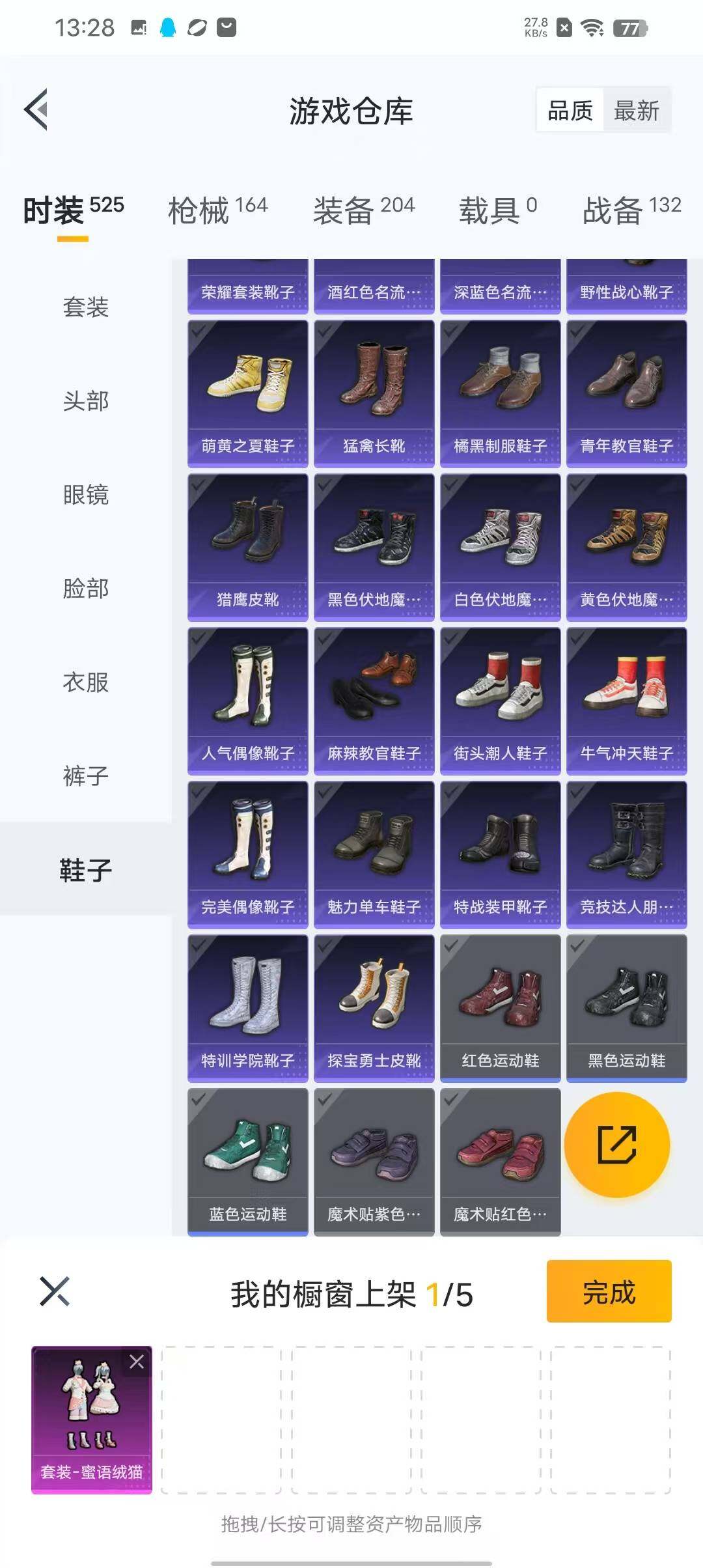Select the 套装 category
The image size is (703, 1568).
(85, 307)
